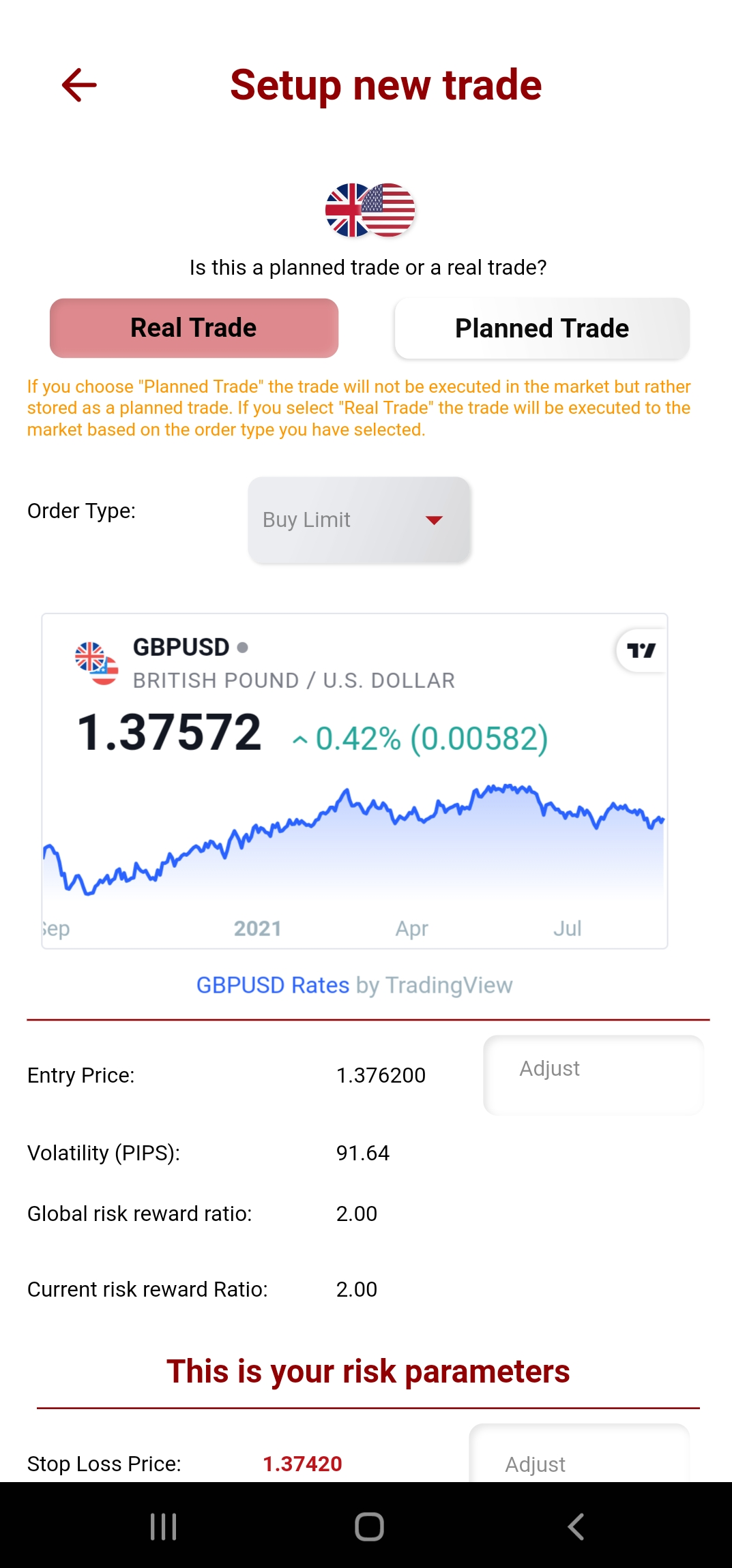Open recent apps from navigation bar
The height and width of the screenshot is (1568, 732).
point(163,1526)
